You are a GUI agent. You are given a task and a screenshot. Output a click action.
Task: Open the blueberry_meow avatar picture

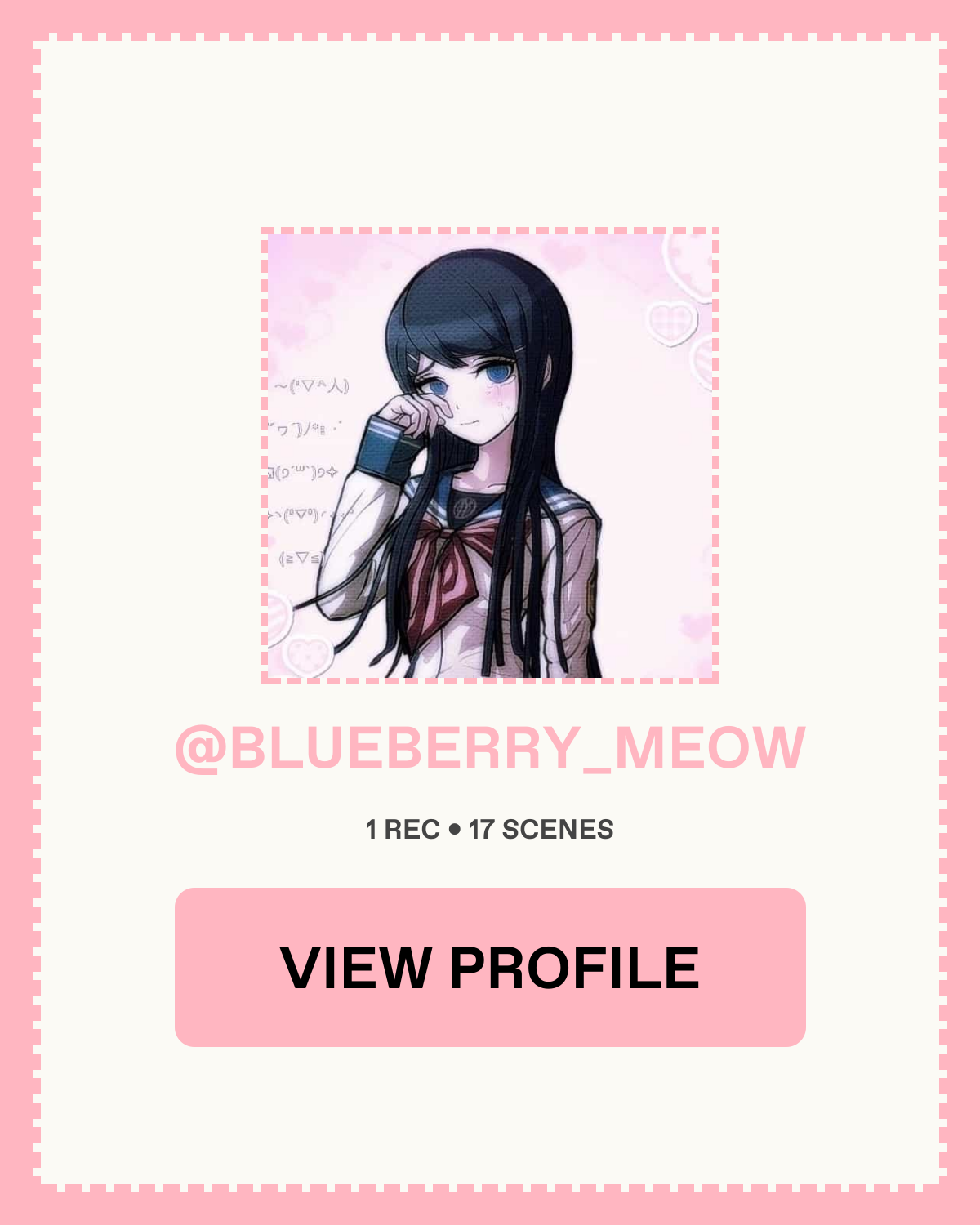490,456
